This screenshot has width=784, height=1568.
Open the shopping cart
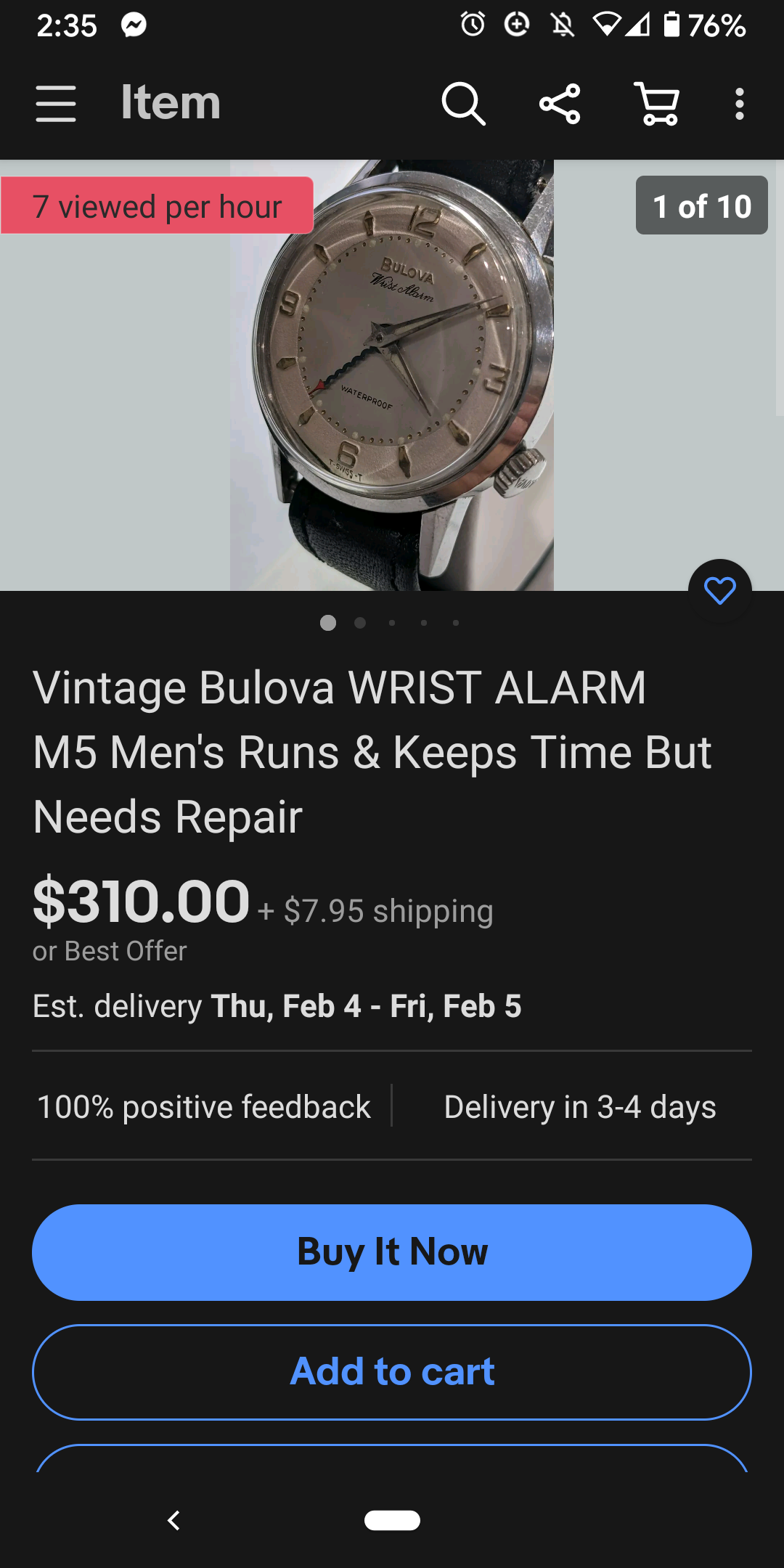[657, 103]
